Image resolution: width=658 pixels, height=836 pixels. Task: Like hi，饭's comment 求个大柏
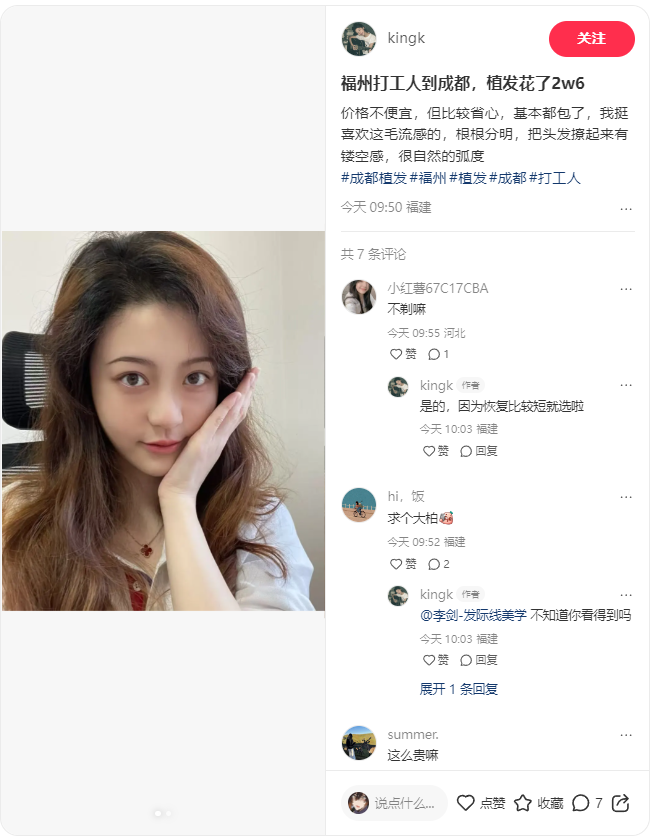tap(403, 564)
